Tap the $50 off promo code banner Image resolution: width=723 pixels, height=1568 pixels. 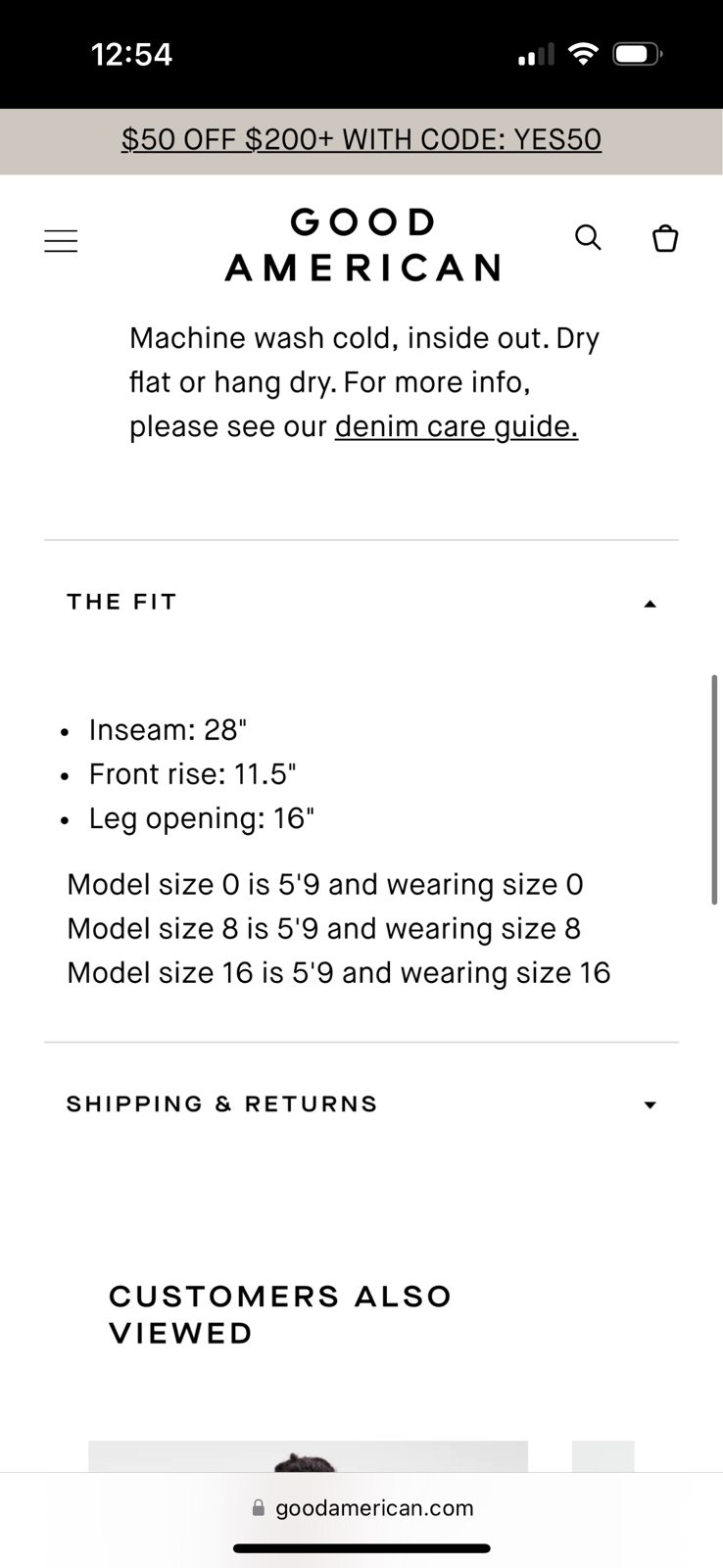pos(361,140)
